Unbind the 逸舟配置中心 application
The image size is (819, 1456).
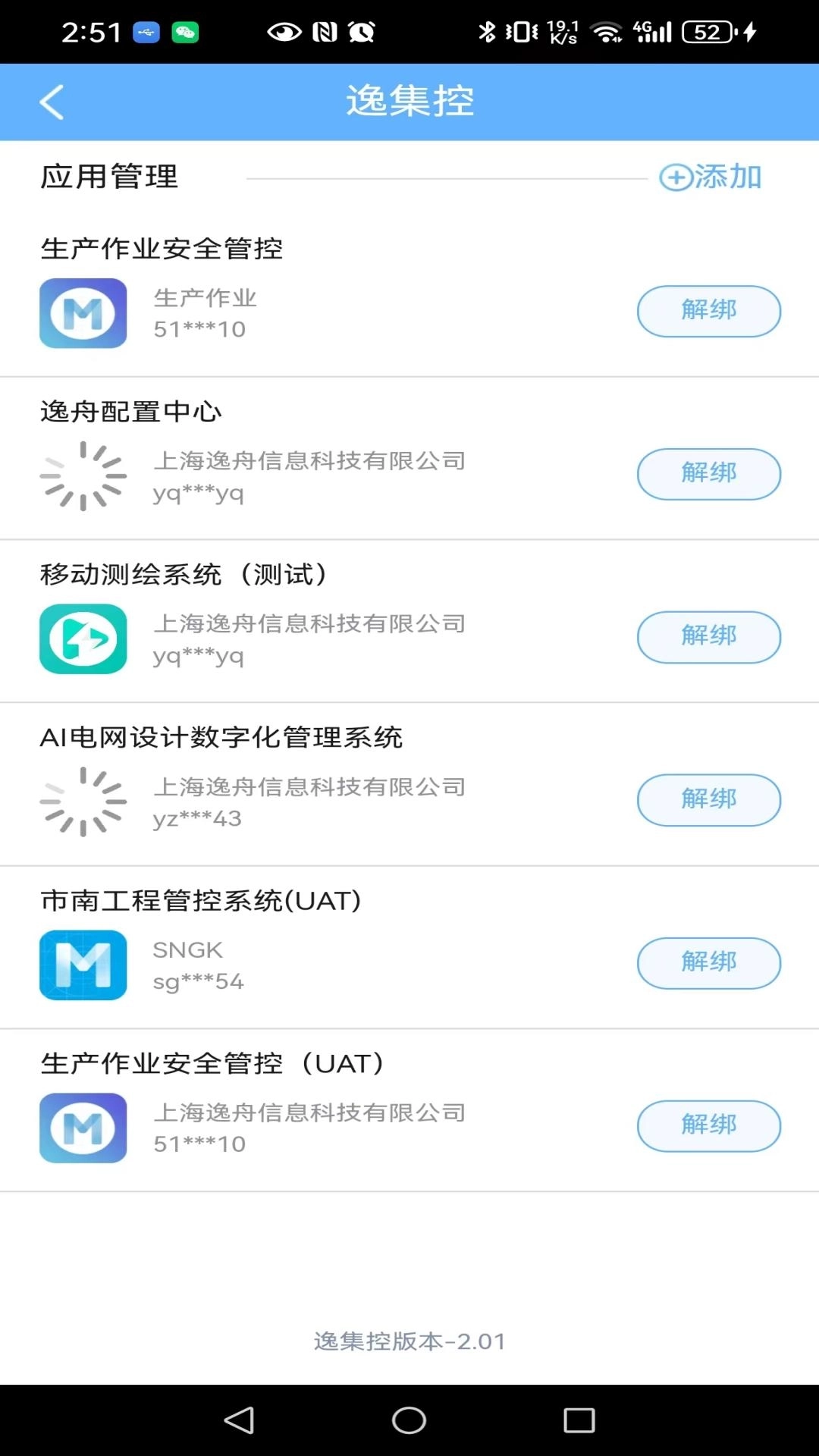tap(709, 474)
